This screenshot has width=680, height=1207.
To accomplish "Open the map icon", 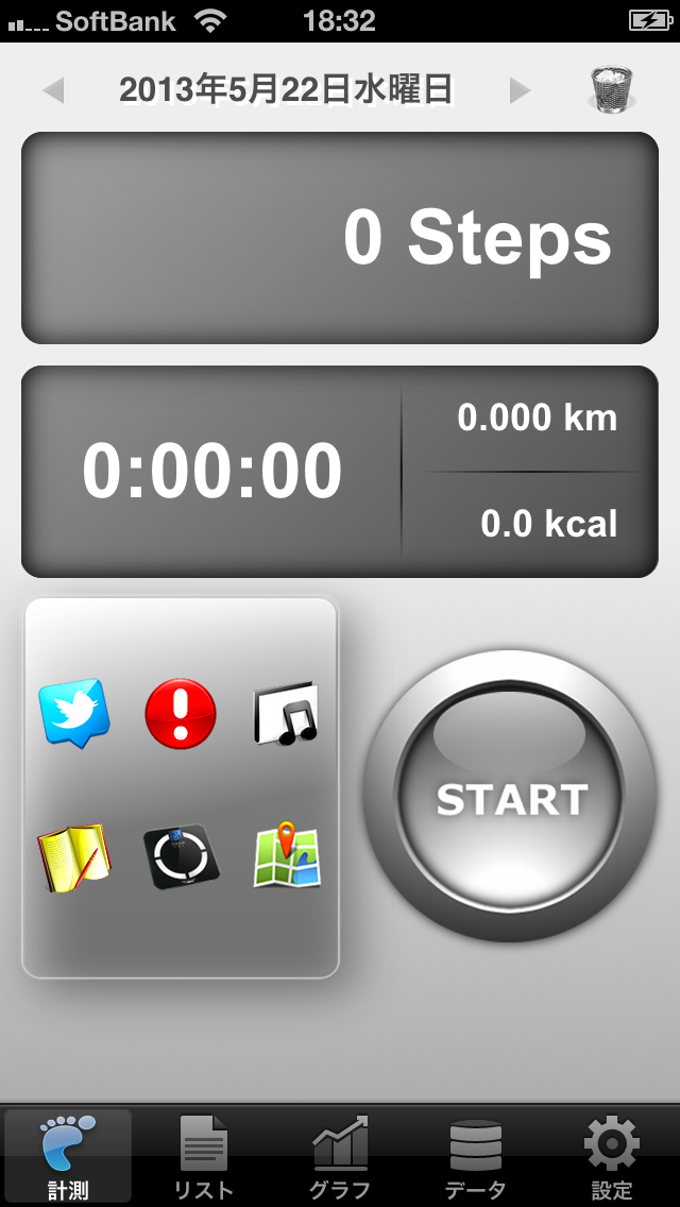I will [287, 856].
